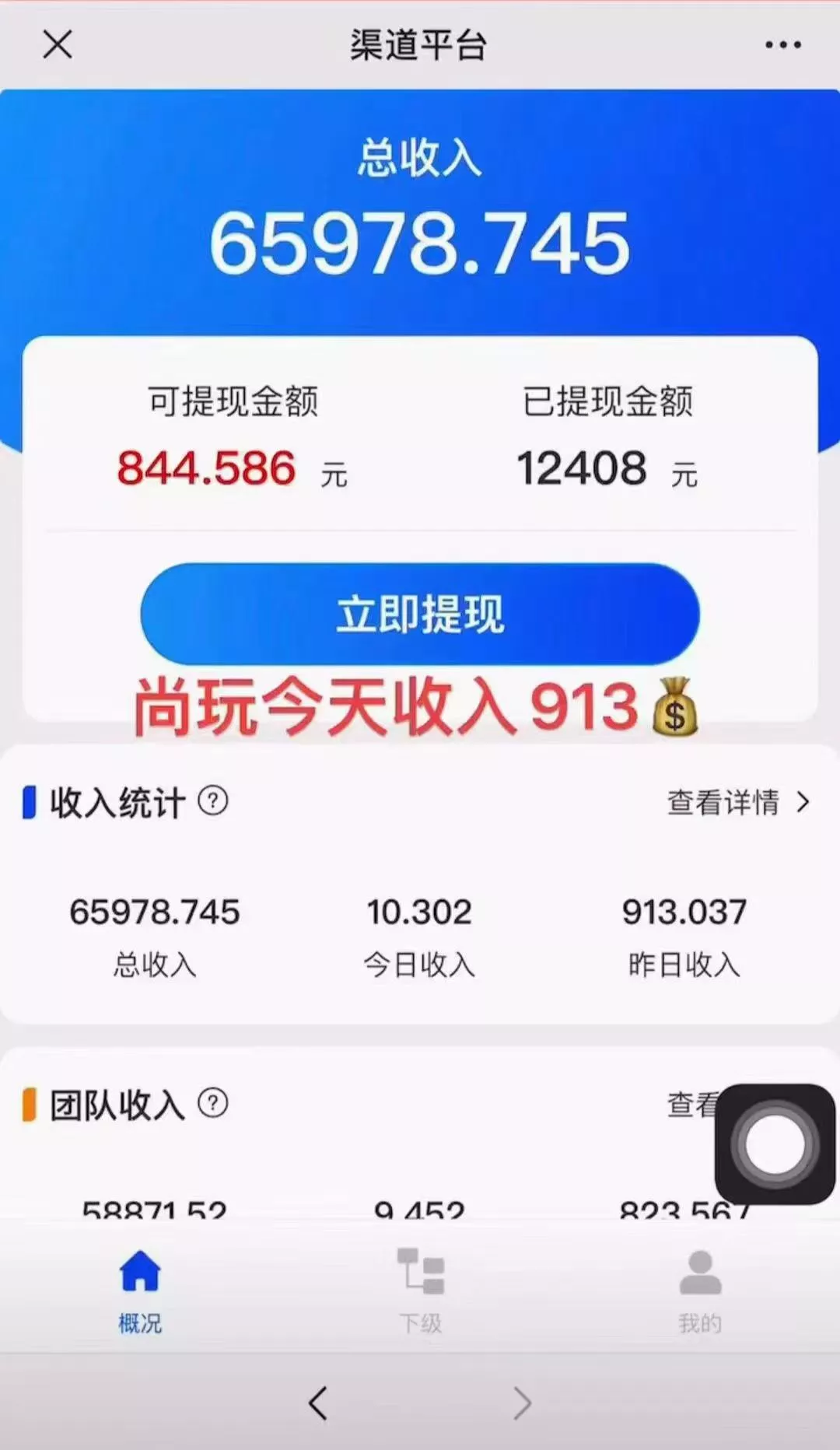The height and width of the screenshot is (1450, 840).
Task: Tap the help icon next to 收入统计
Action: (214, 803)
